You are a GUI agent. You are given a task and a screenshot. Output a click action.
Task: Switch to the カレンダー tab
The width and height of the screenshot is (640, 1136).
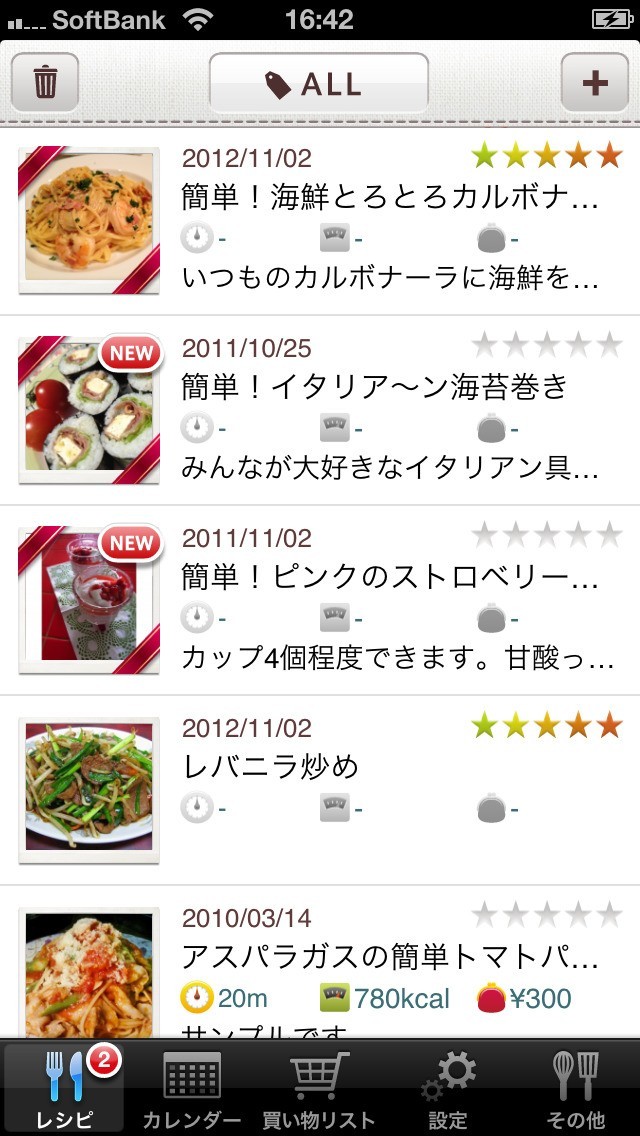click(x=191, y=1088)
